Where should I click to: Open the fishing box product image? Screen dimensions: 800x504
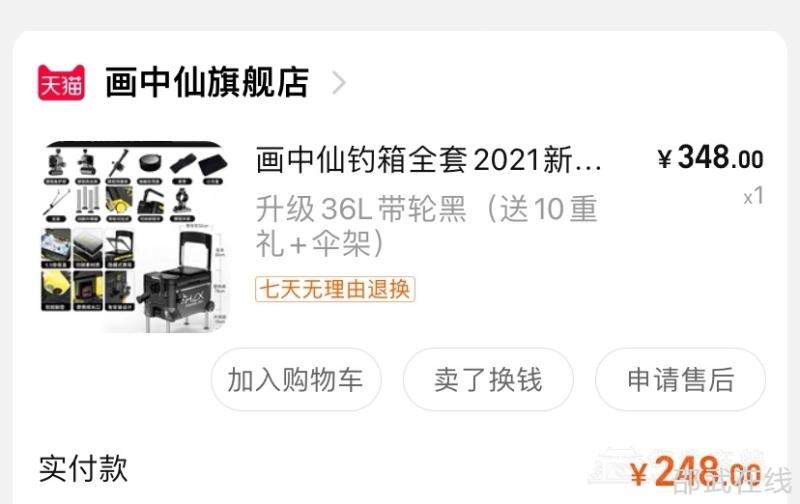click(135, 237)
